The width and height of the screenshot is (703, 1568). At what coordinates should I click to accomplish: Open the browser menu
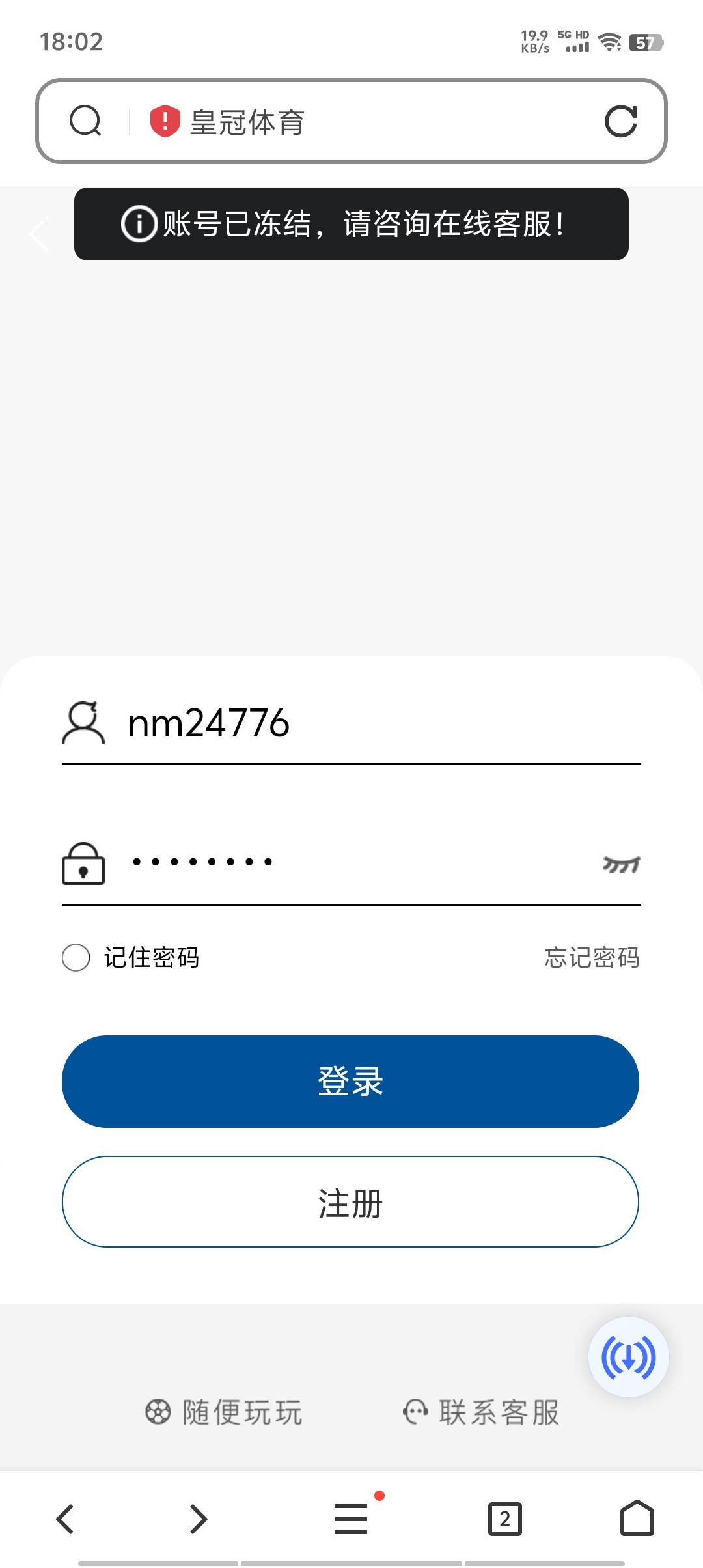[x=351, y=1519]
